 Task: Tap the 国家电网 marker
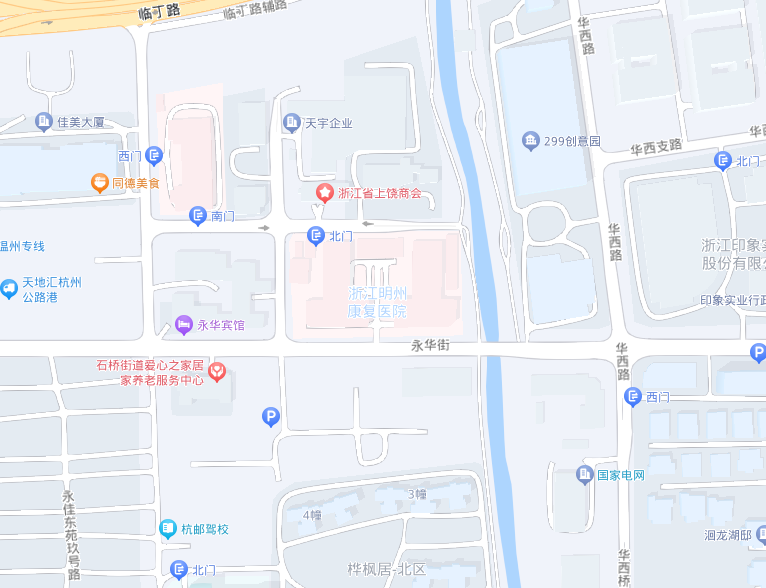(585, 475)
